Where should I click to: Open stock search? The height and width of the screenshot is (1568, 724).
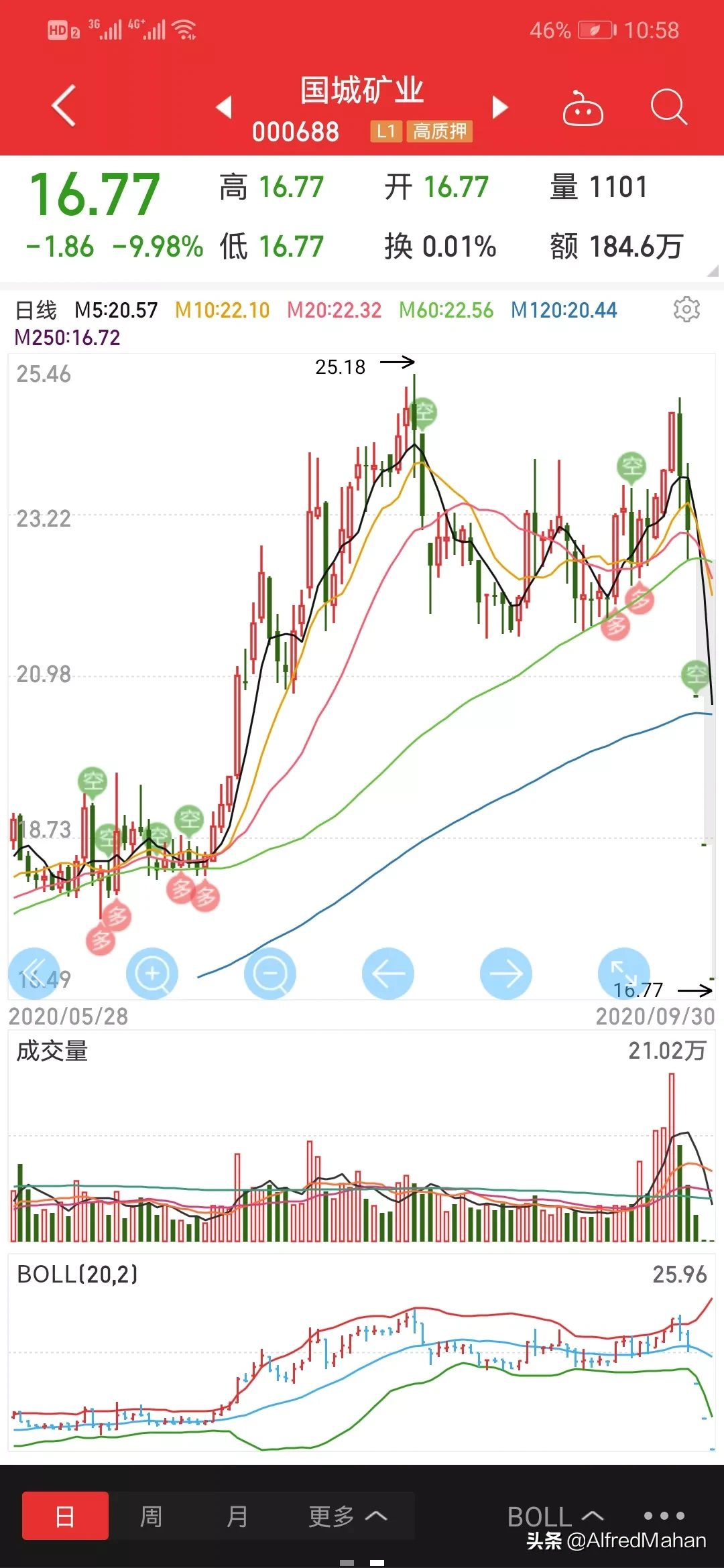(668, 107)
